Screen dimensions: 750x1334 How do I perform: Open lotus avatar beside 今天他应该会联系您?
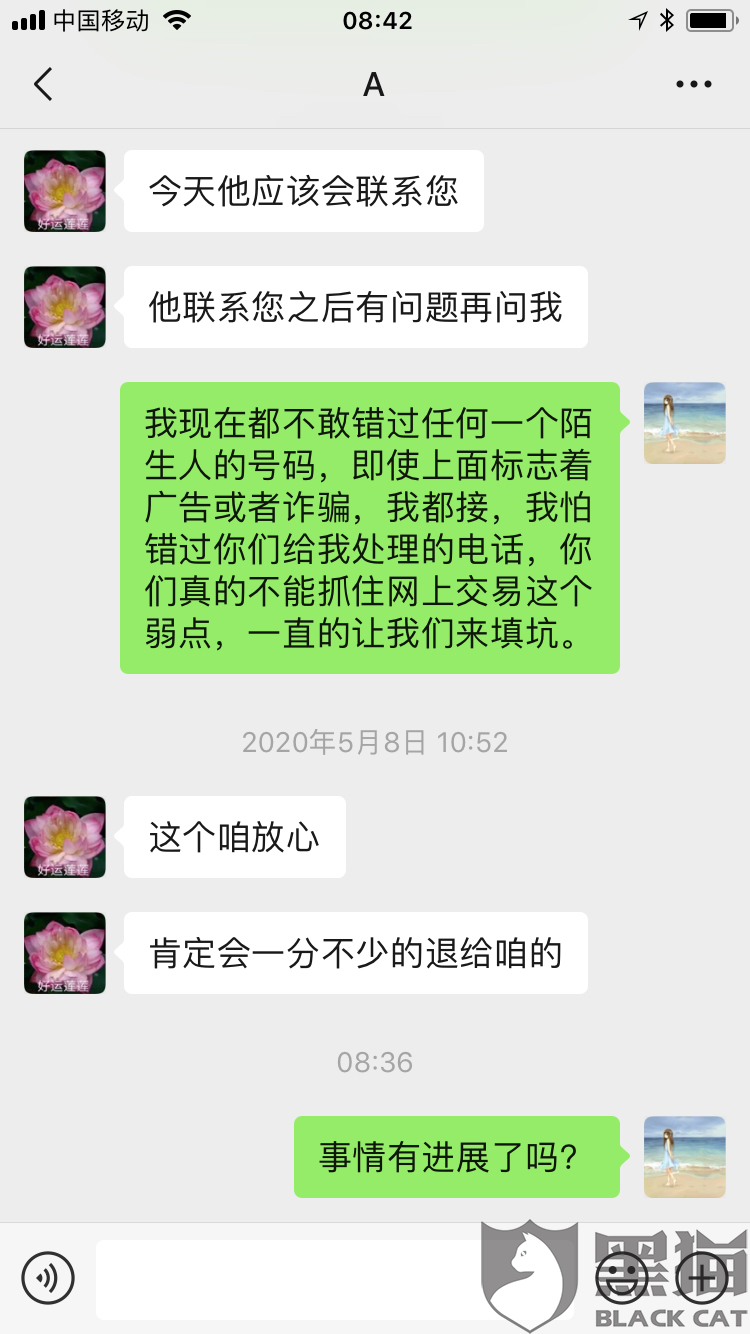(x=65, y=191)
